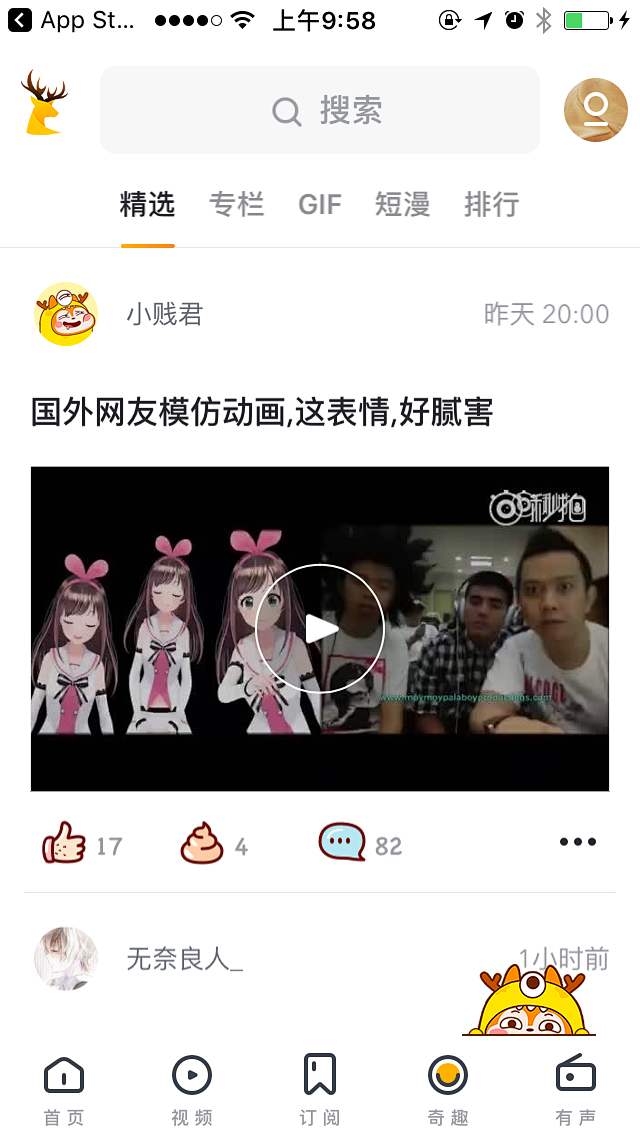This screenshot has height=1136, width=640.
Task: Select the 精选 tab
Action: point(148,205)
